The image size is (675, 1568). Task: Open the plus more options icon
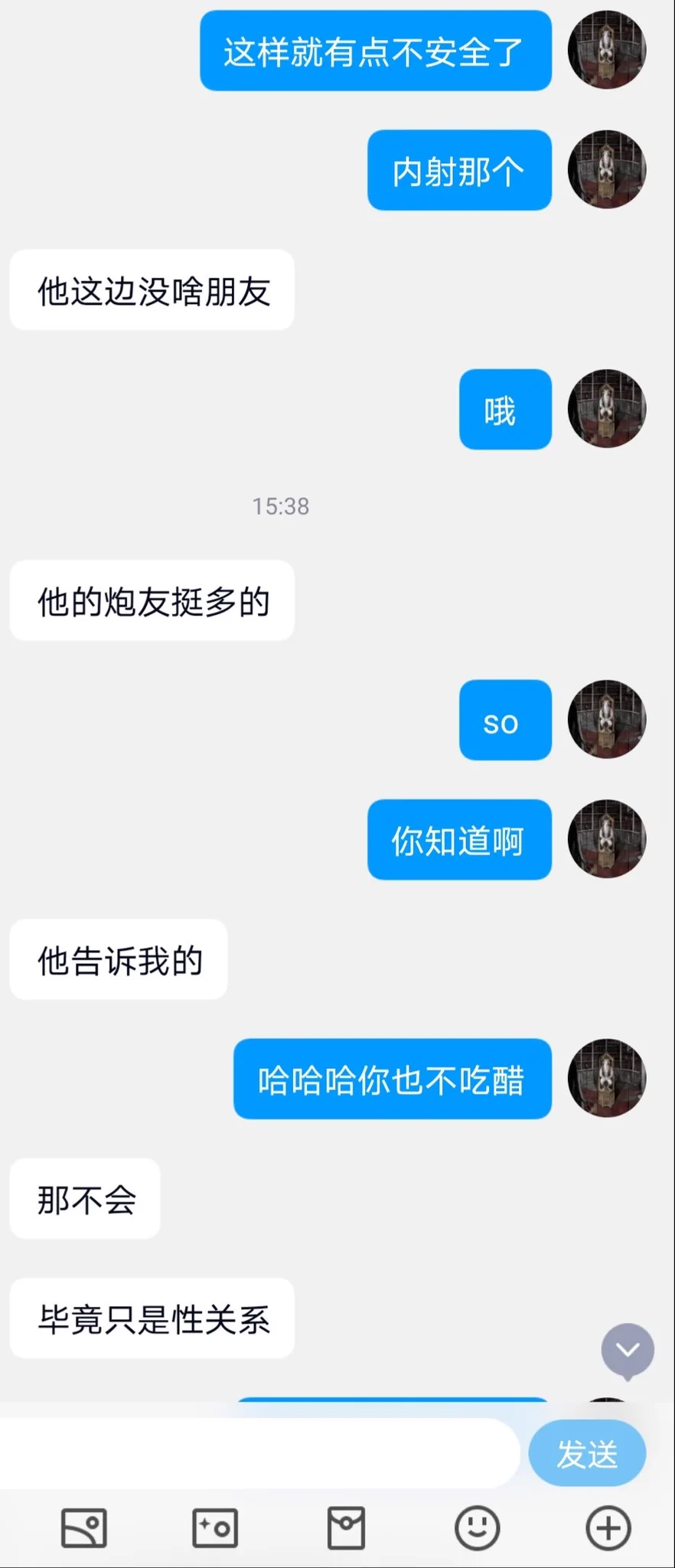(608, 1528)
